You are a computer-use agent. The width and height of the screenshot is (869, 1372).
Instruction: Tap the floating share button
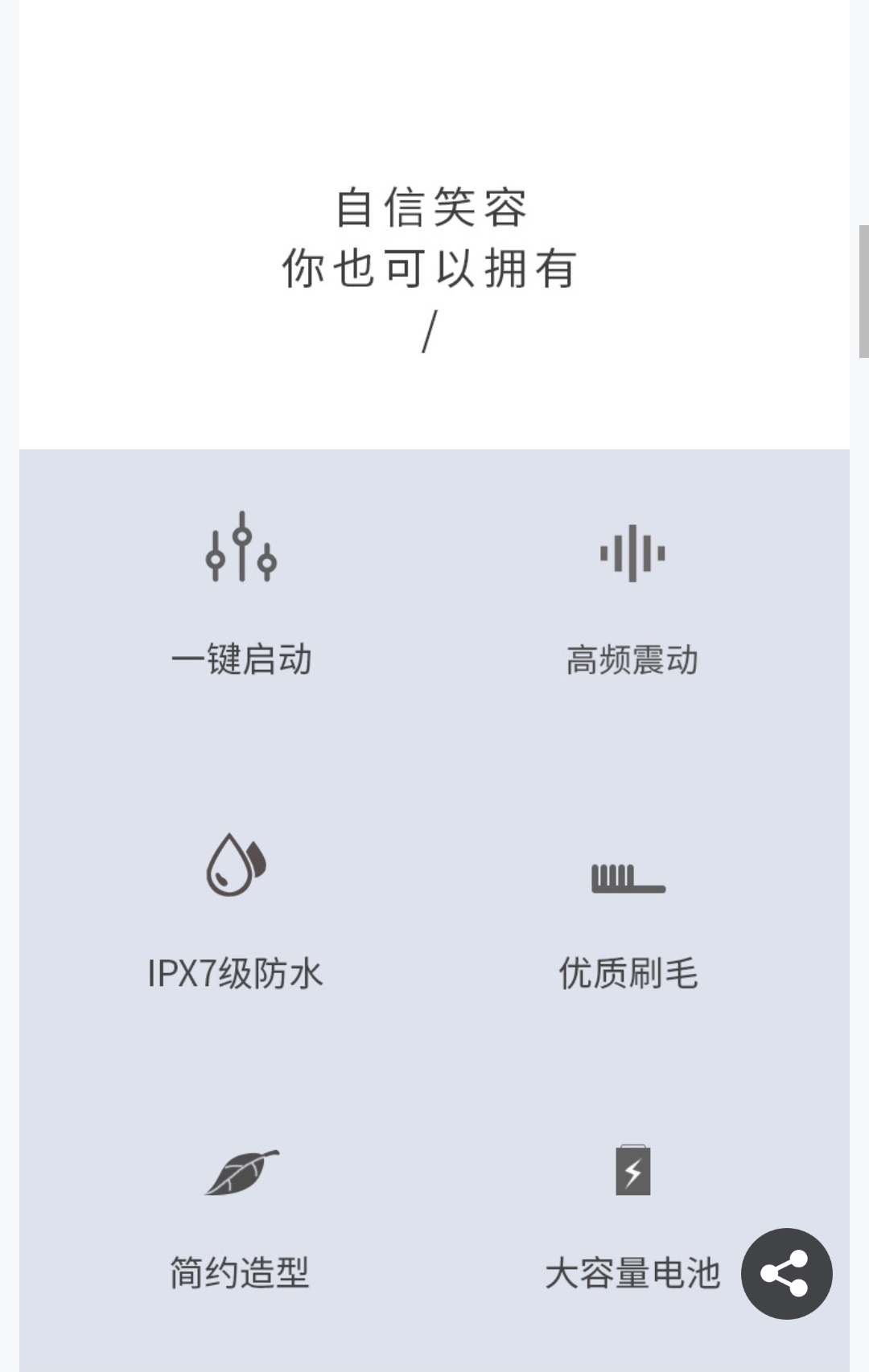[786, 1273]
